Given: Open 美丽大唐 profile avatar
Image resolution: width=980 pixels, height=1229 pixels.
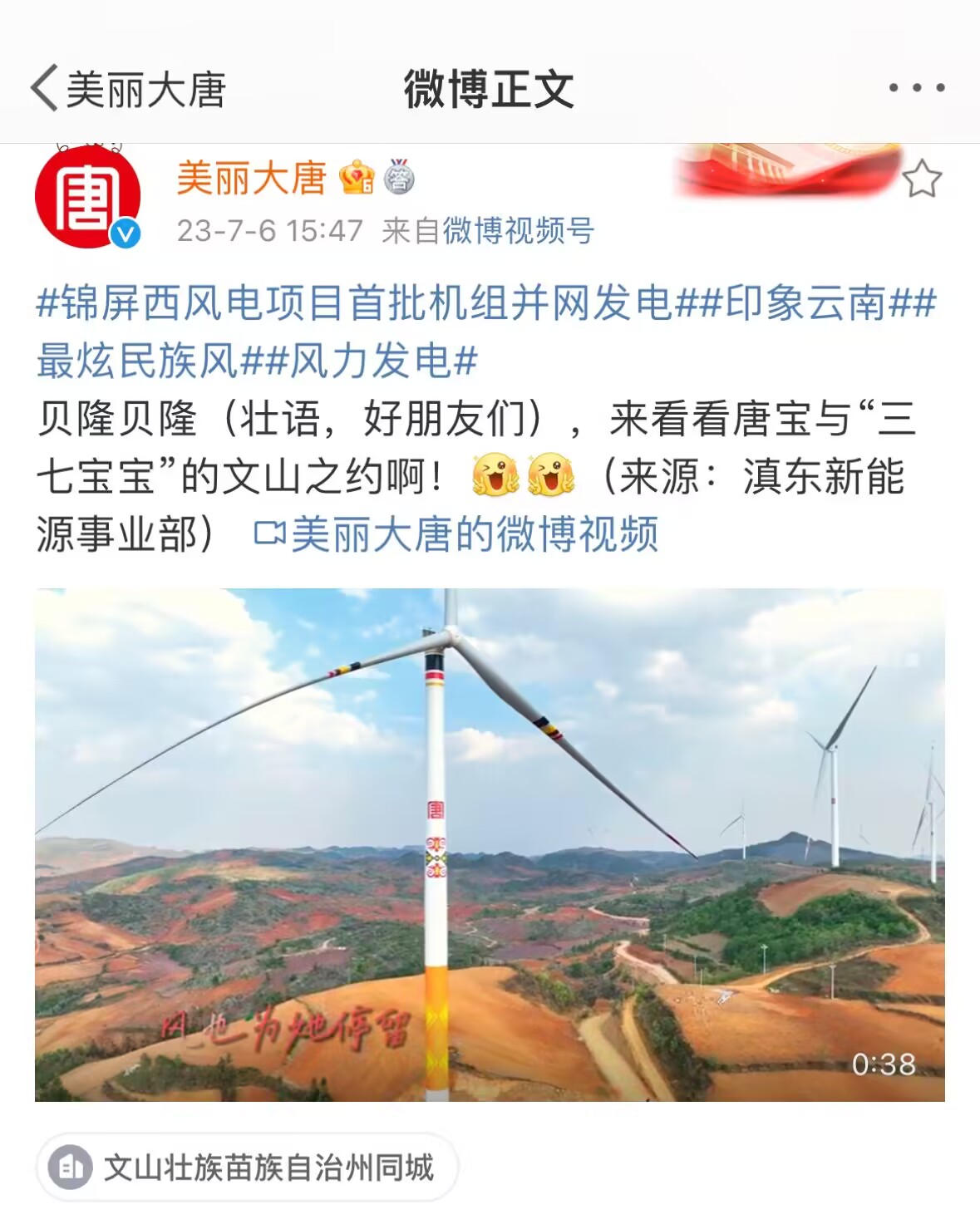Looking at the screenshot, I should click(87, 198).
